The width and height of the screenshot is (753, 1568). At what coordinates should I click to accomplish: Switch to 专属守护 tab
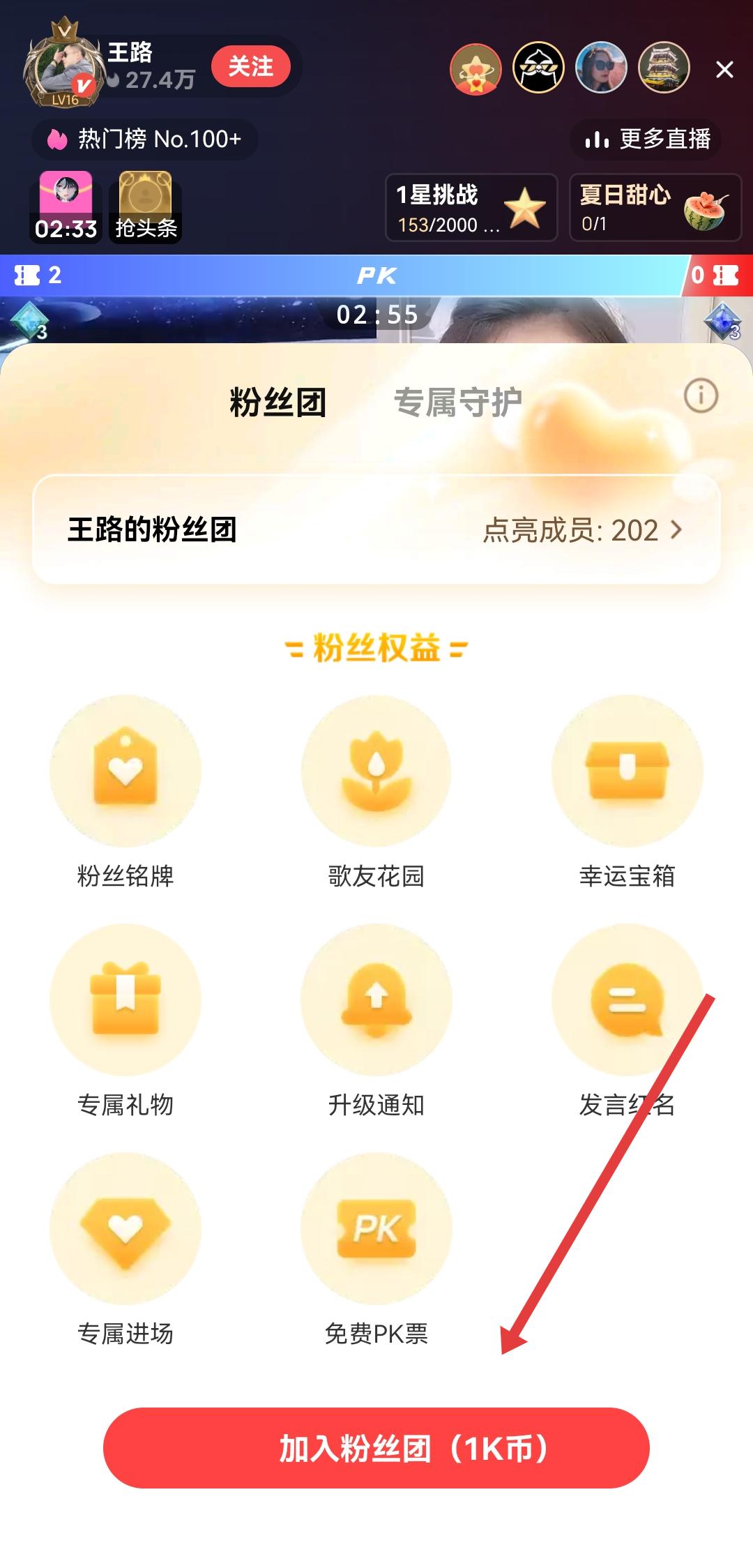(457, 402)
